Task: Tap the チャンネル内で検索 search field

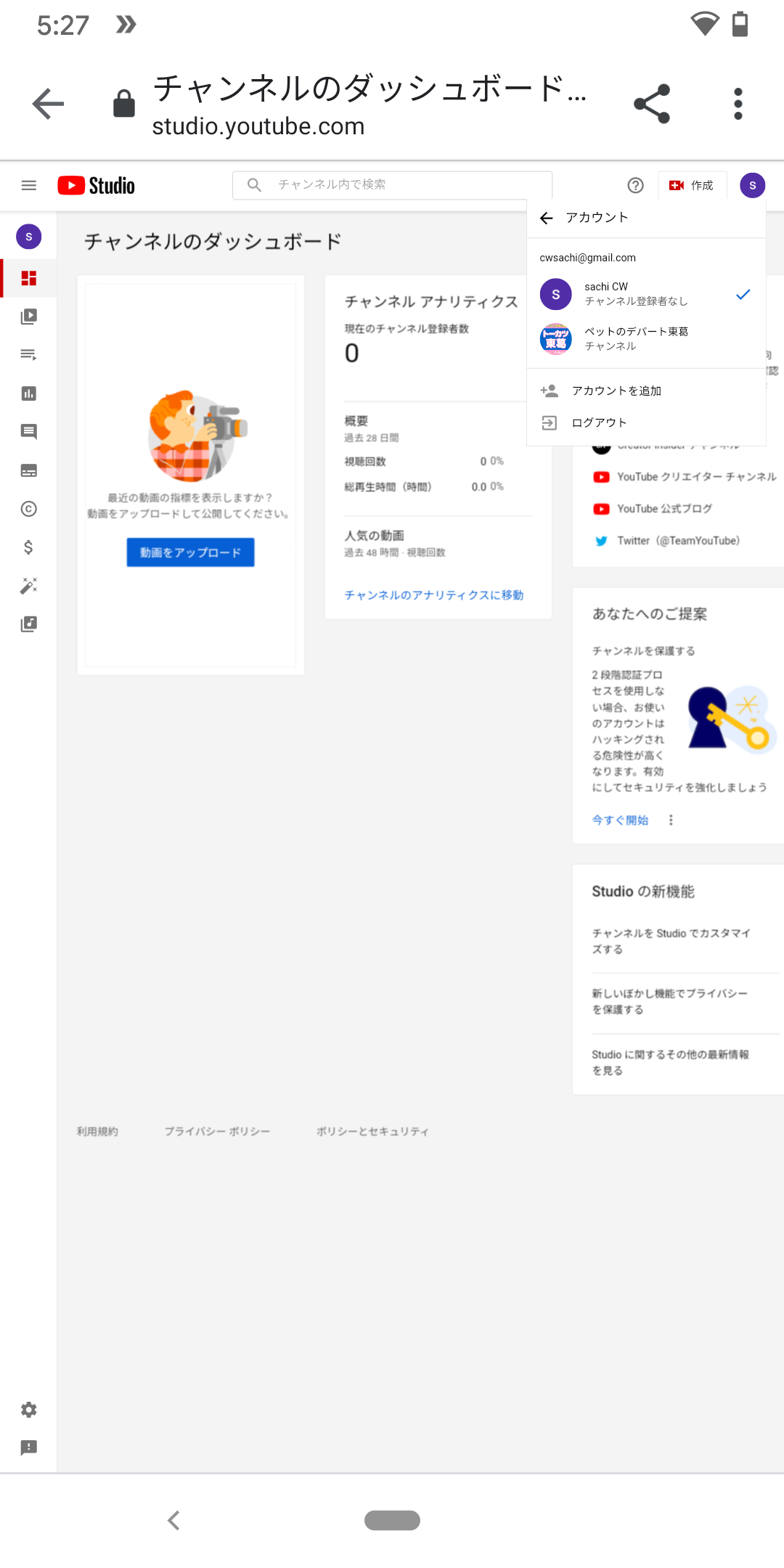Action: click(392, 185)
